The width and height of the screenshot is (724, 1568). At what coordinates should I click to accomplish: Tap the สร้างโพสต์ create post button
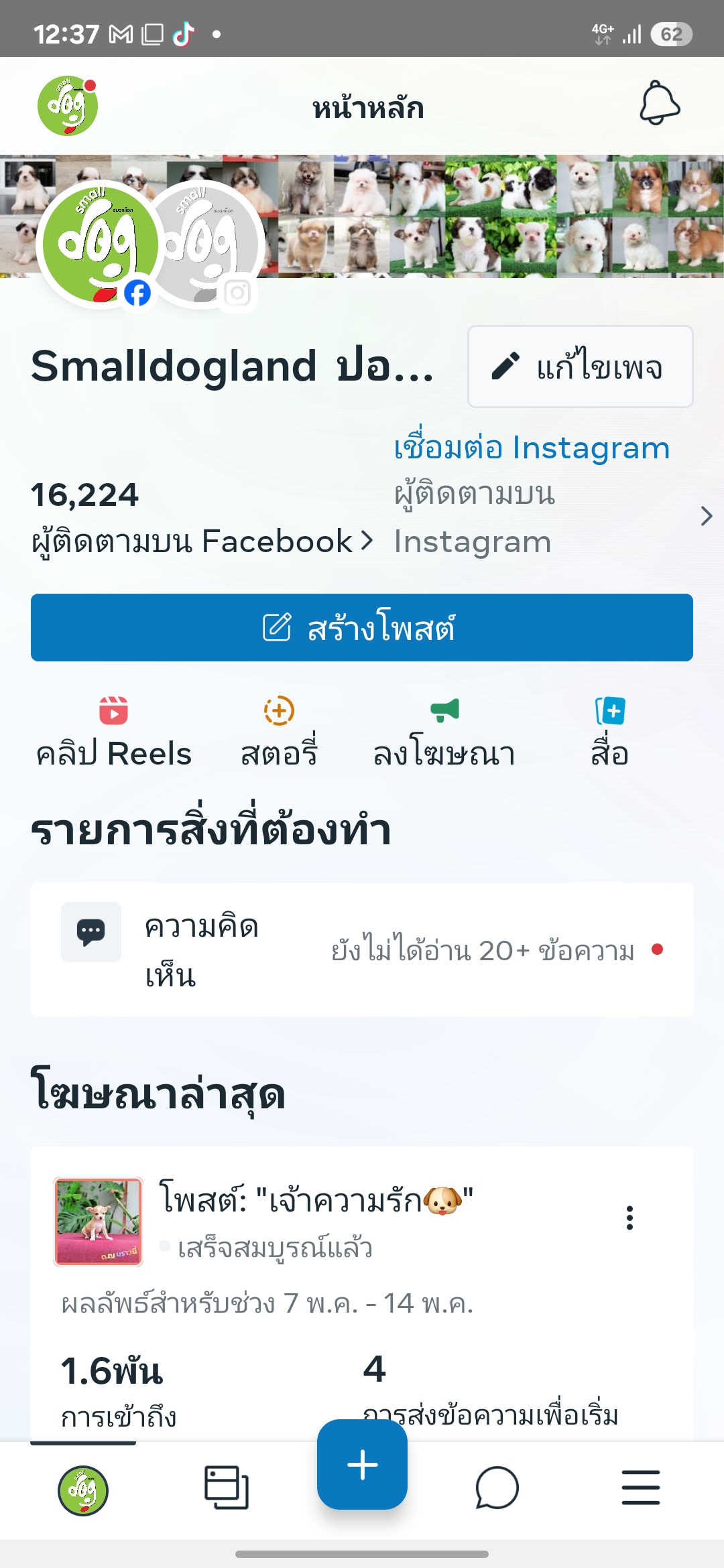[x=362, y=628]
